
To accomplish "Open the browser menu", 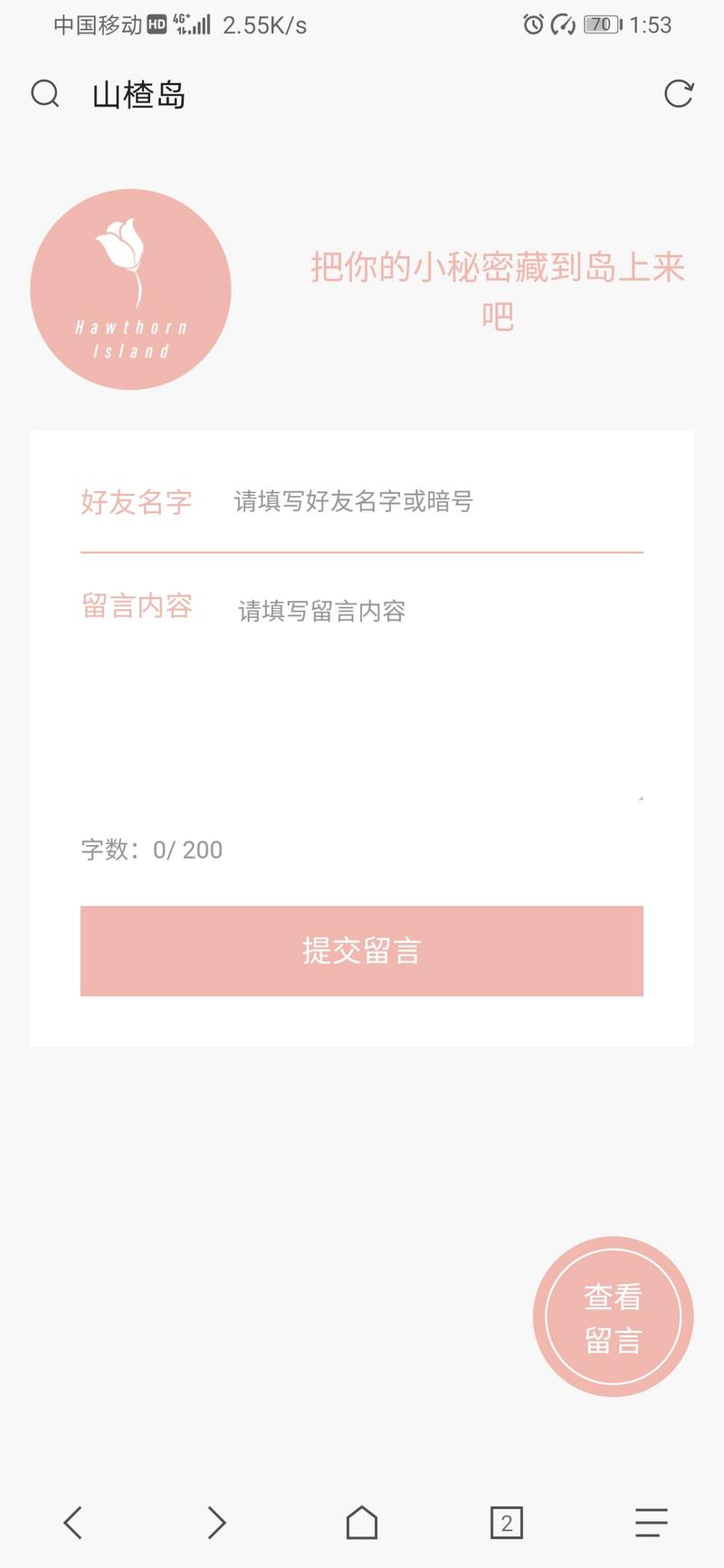I will pos(651,1523).
